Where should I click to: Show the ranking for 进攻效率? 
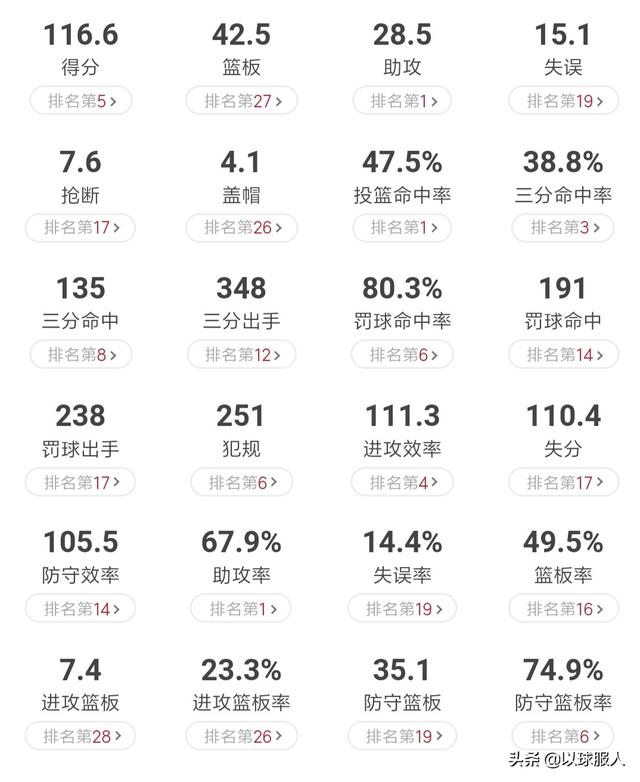tap(402, 482)
